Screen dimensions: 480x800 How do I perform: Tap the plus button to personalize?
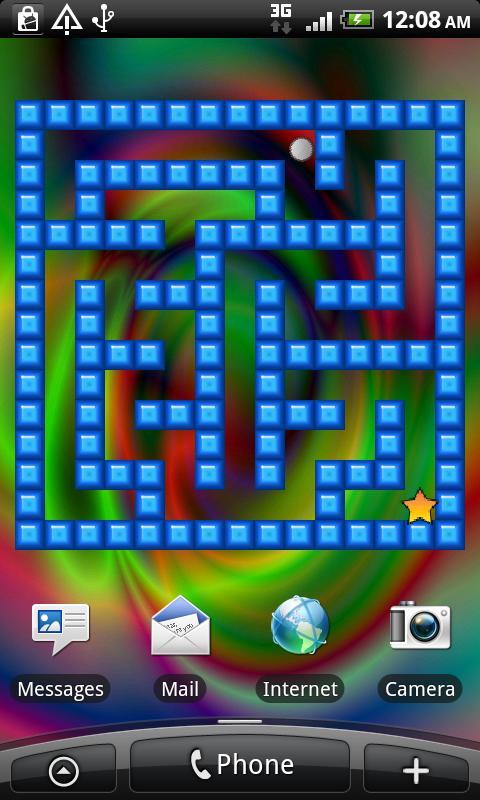click(416, 770)
